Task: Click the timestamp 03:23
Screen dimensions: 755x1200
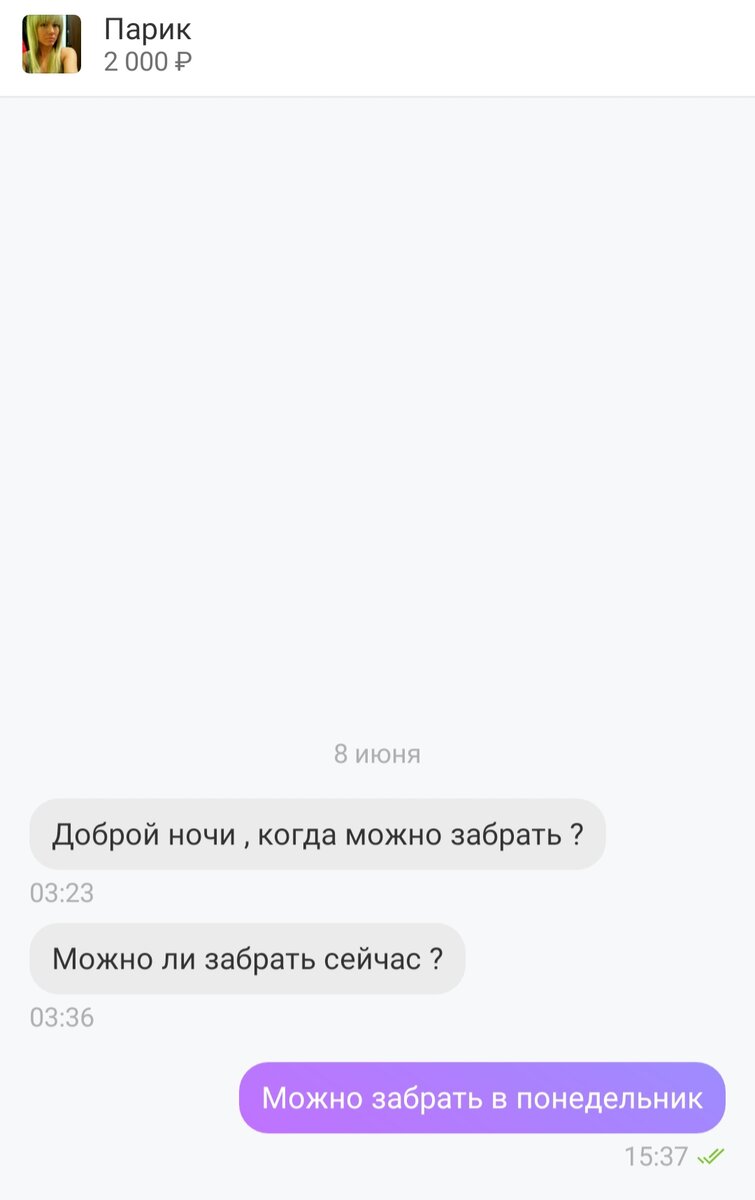Action: (60, 893)
